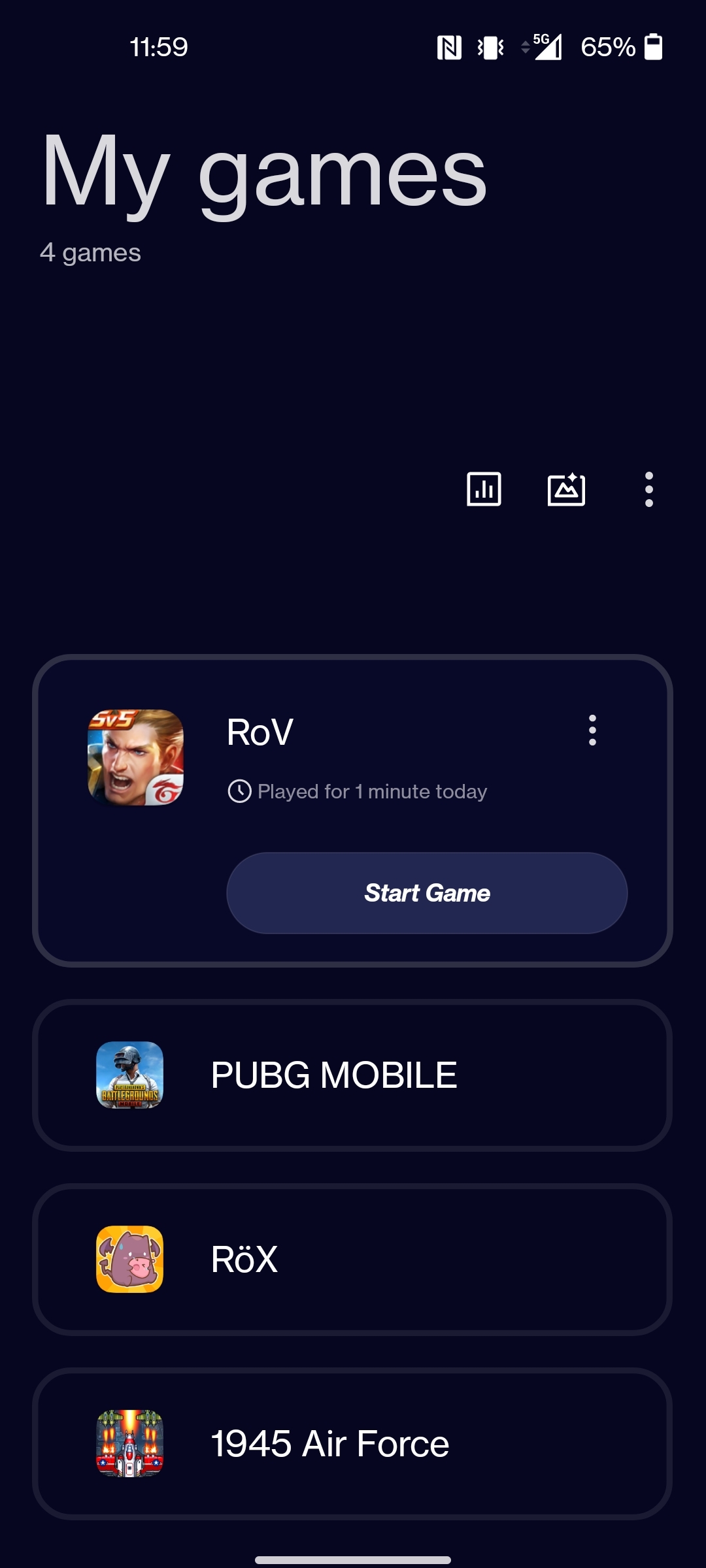Select the PUBG MOBILE card
Screen dimensions: 706x1568
click(352, 1075)
